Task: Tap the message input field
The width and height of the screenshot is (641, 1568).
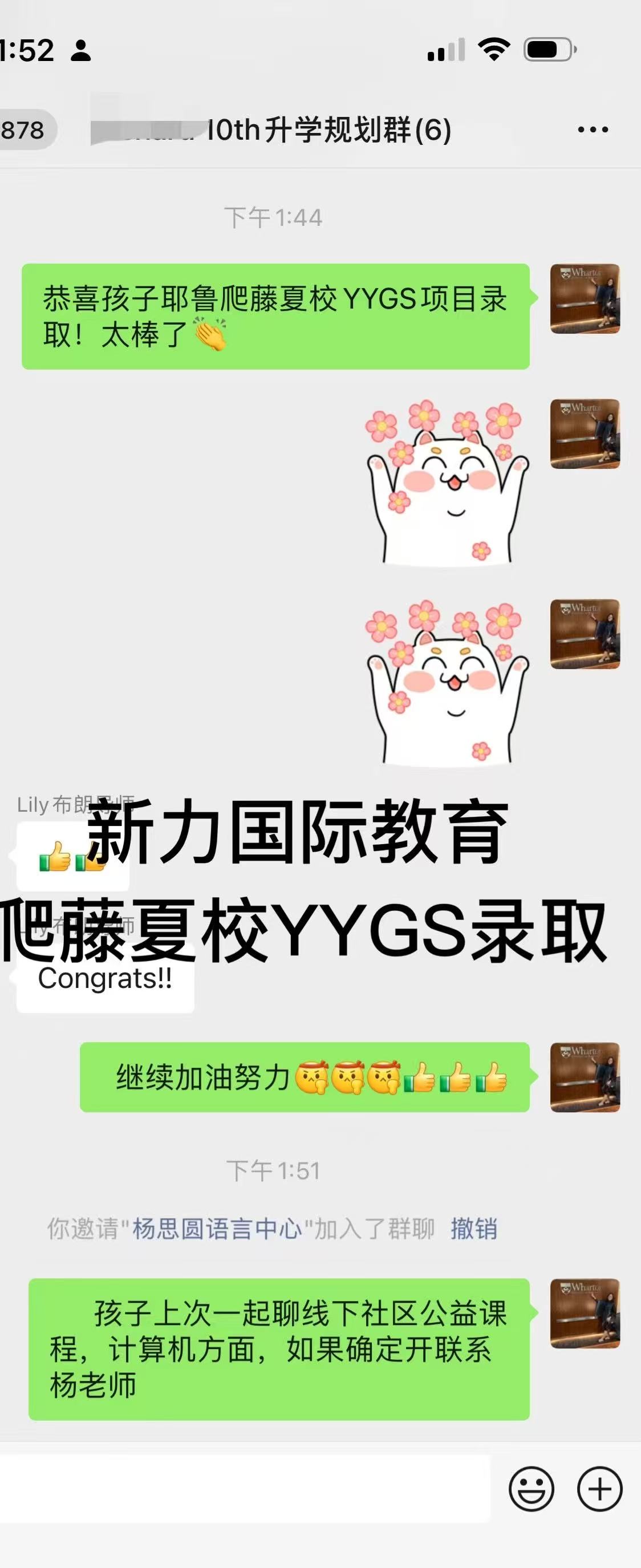Action: click(244, 1489)
